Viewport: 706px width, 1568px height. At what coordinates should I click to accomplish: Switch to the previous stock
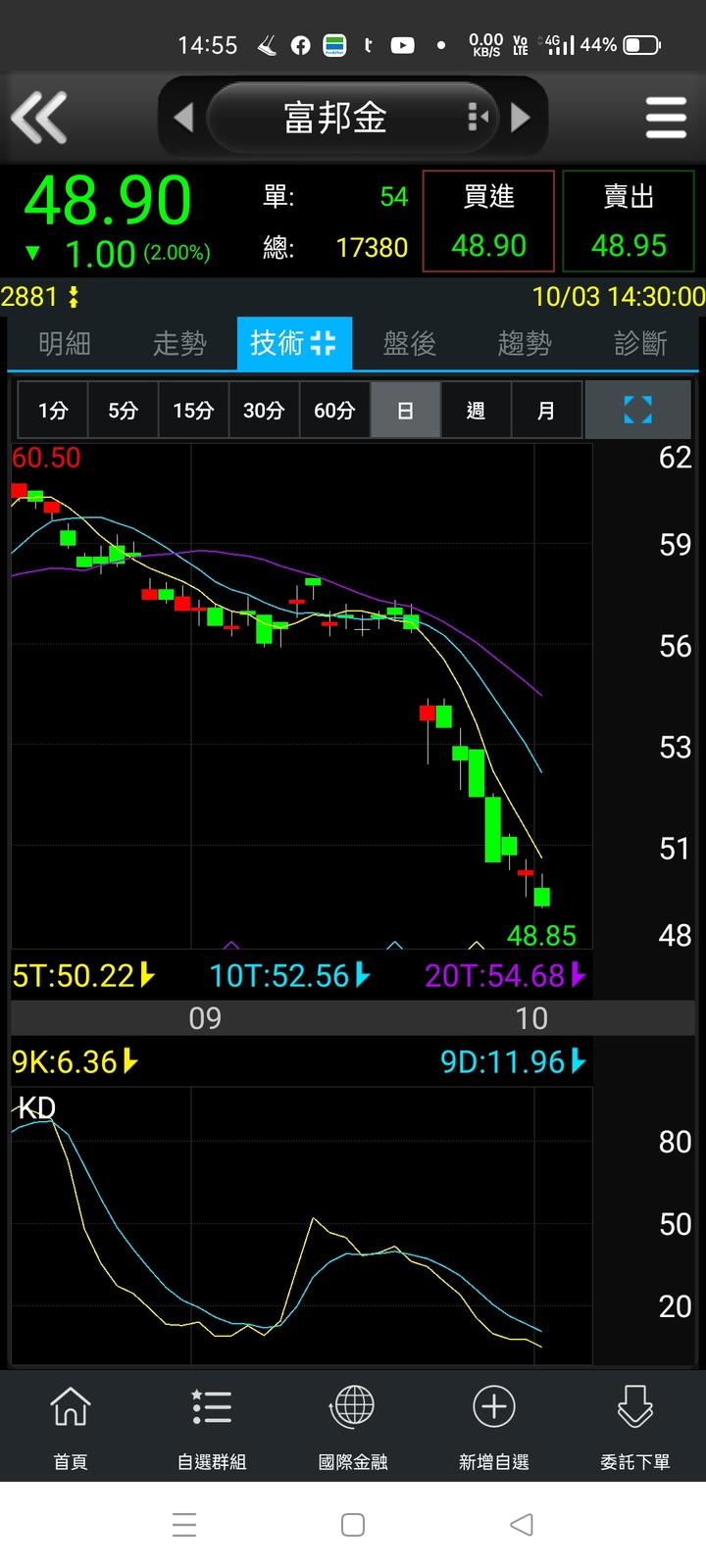pos(183,118)
